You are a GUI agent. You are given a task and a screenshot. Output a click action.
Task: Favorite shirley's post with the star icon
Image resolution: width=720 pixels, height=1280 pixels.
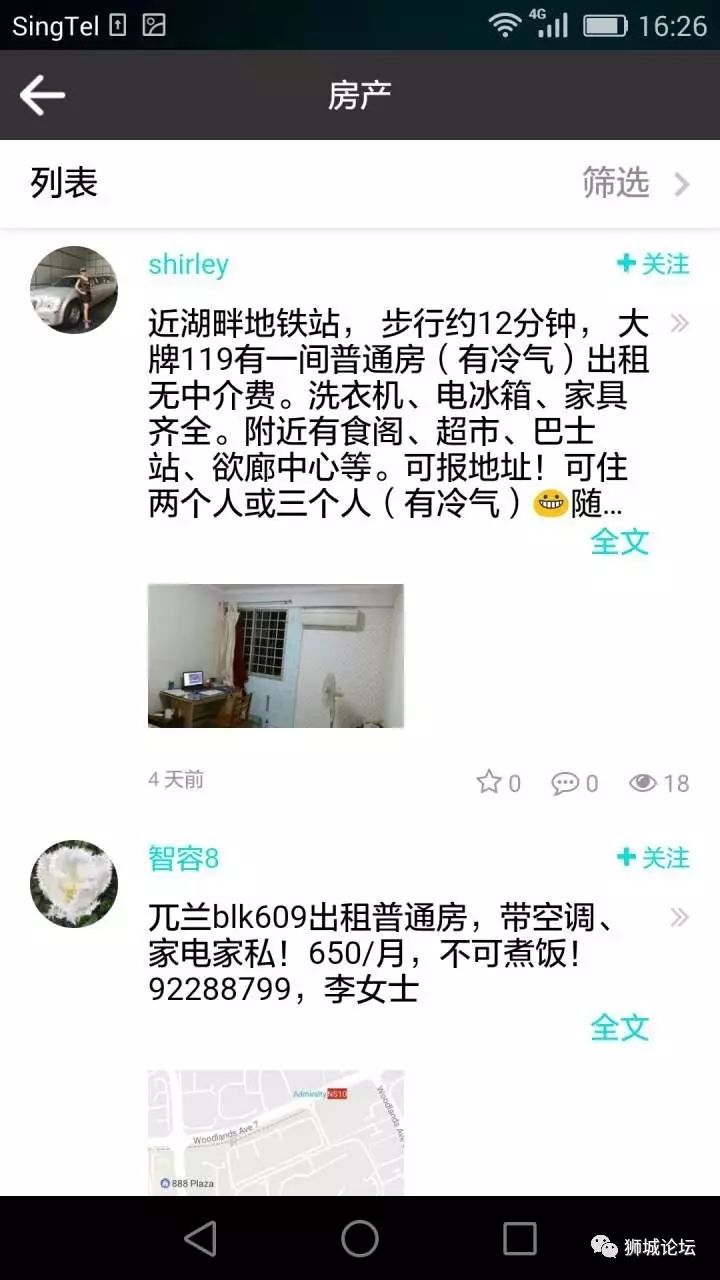pyautogui.click(x=498, y=782)
